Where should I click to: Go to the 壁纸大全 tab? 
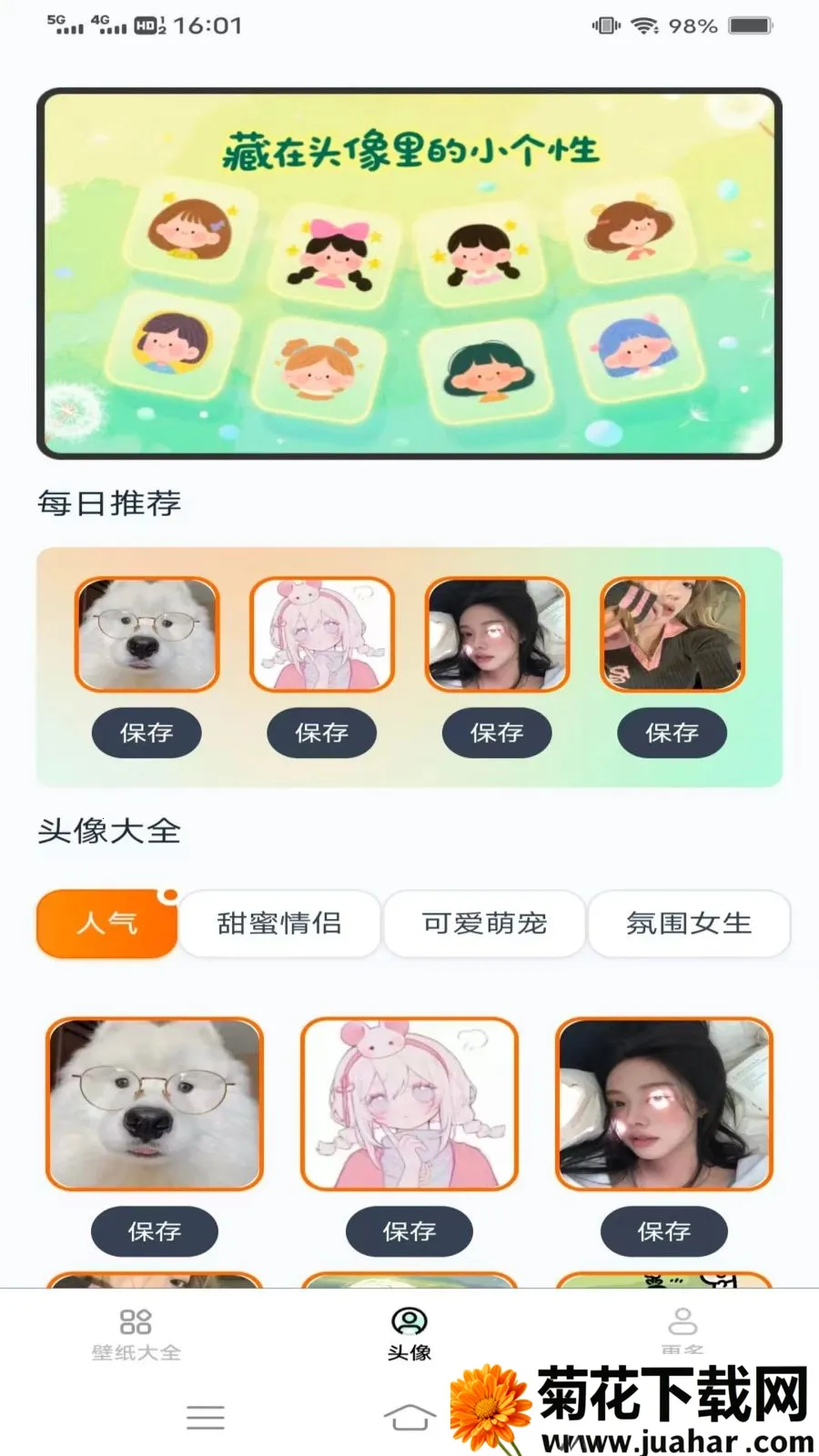(x=136, y=1334)
